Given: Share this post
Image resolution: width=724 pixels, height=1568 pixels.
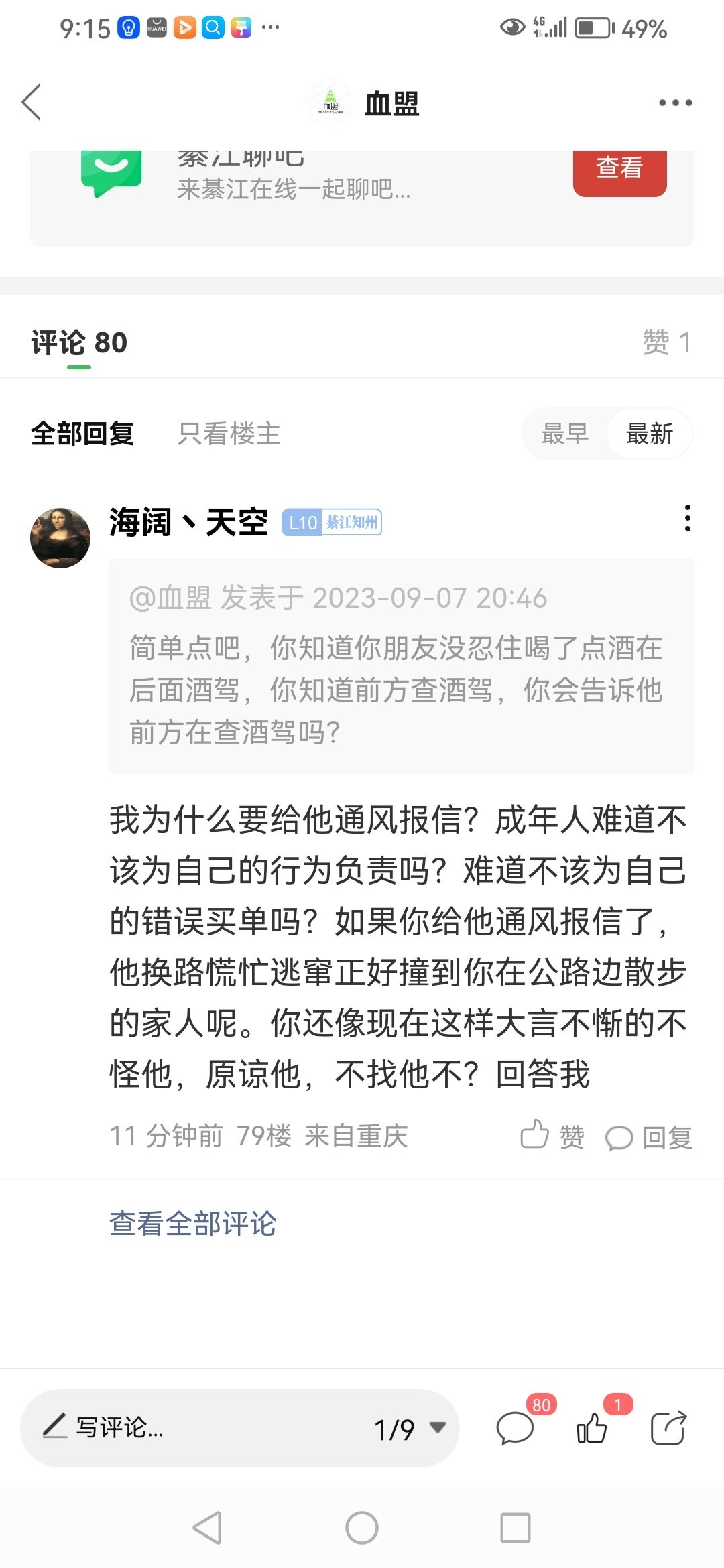Looking at the screenshot, I should [x=668, y=1428].
